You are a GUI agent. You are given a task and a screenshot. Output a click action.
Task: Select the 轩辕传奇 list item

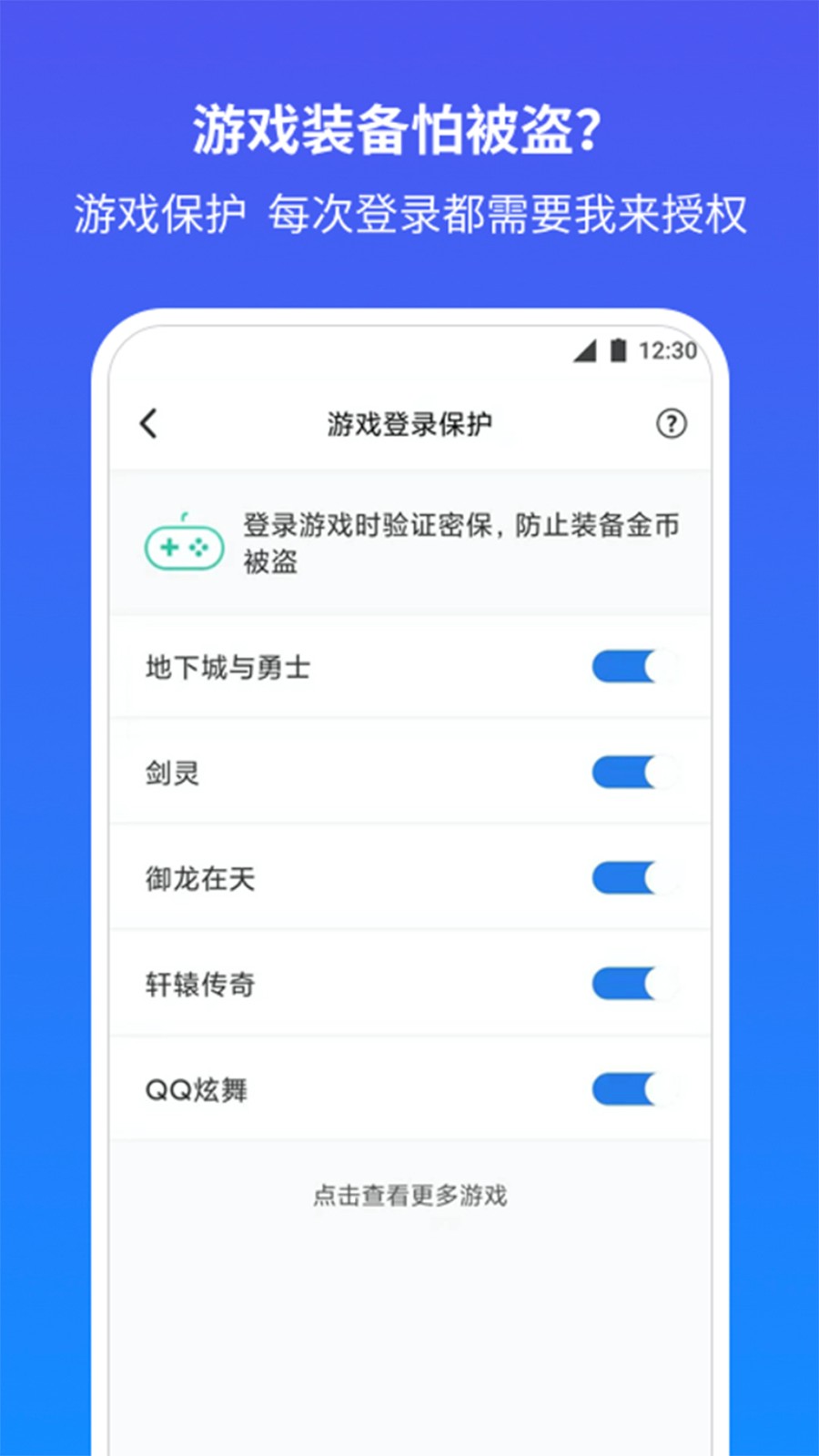201,983
